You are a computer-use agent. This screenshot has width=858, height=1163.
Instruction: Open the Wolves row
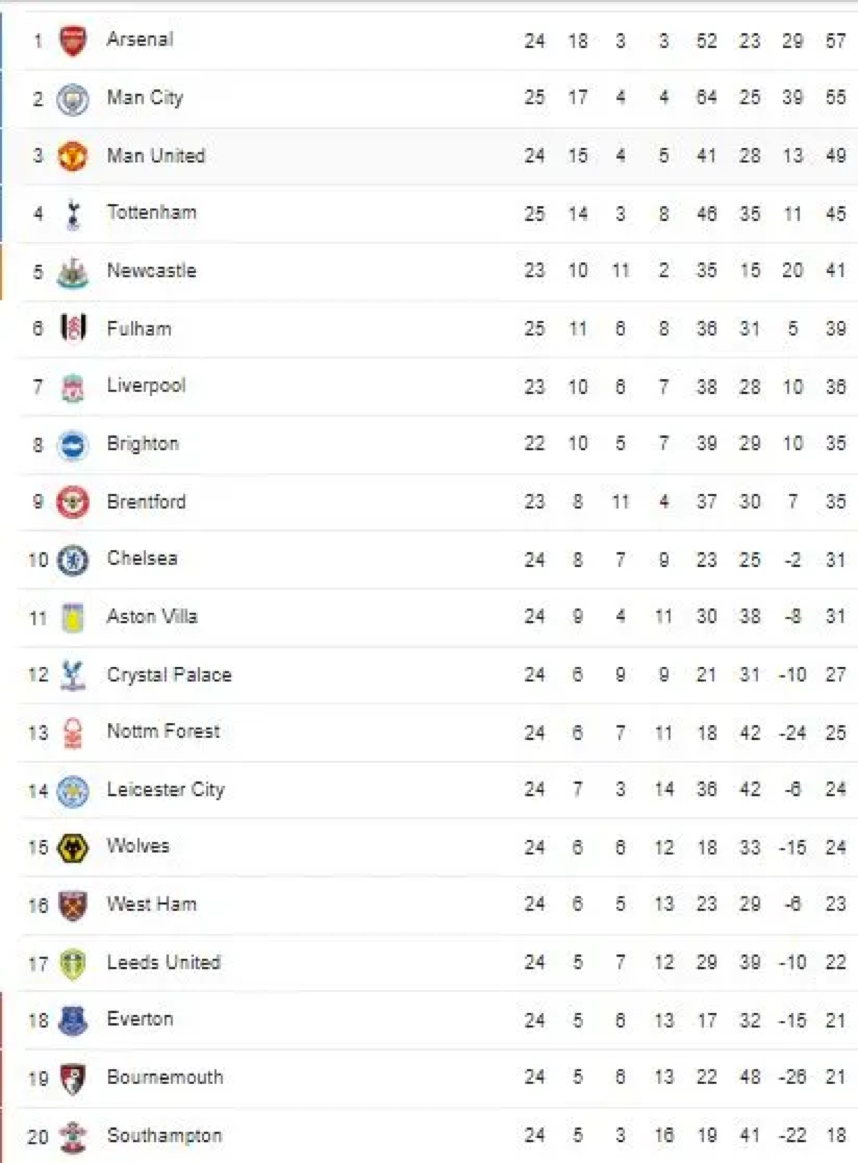138,846
